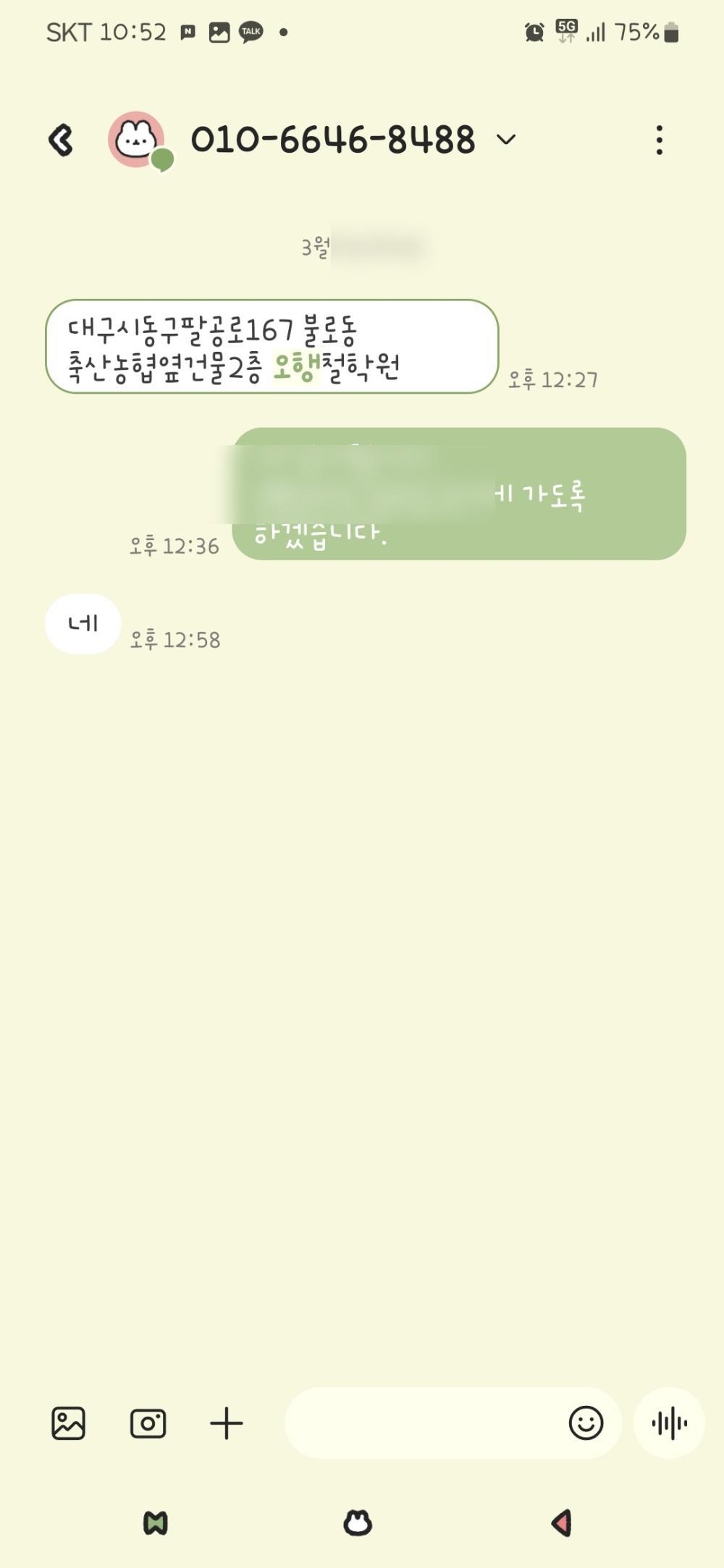Attach a picture from the gallery
Screen dimensions: 724x1568
pyautogui.click(x=69, y=1423)
